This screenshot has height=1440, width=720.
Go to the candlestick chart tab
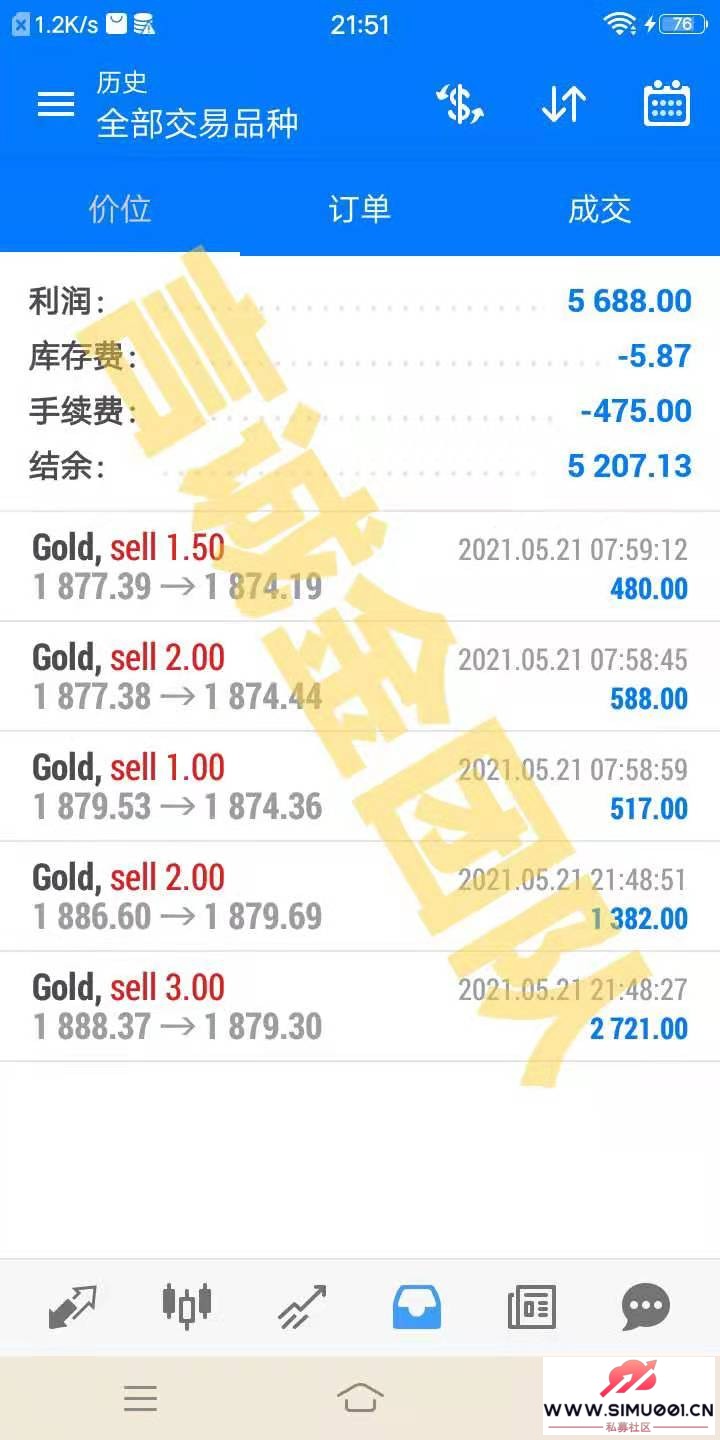click(x=187, y=1305)
